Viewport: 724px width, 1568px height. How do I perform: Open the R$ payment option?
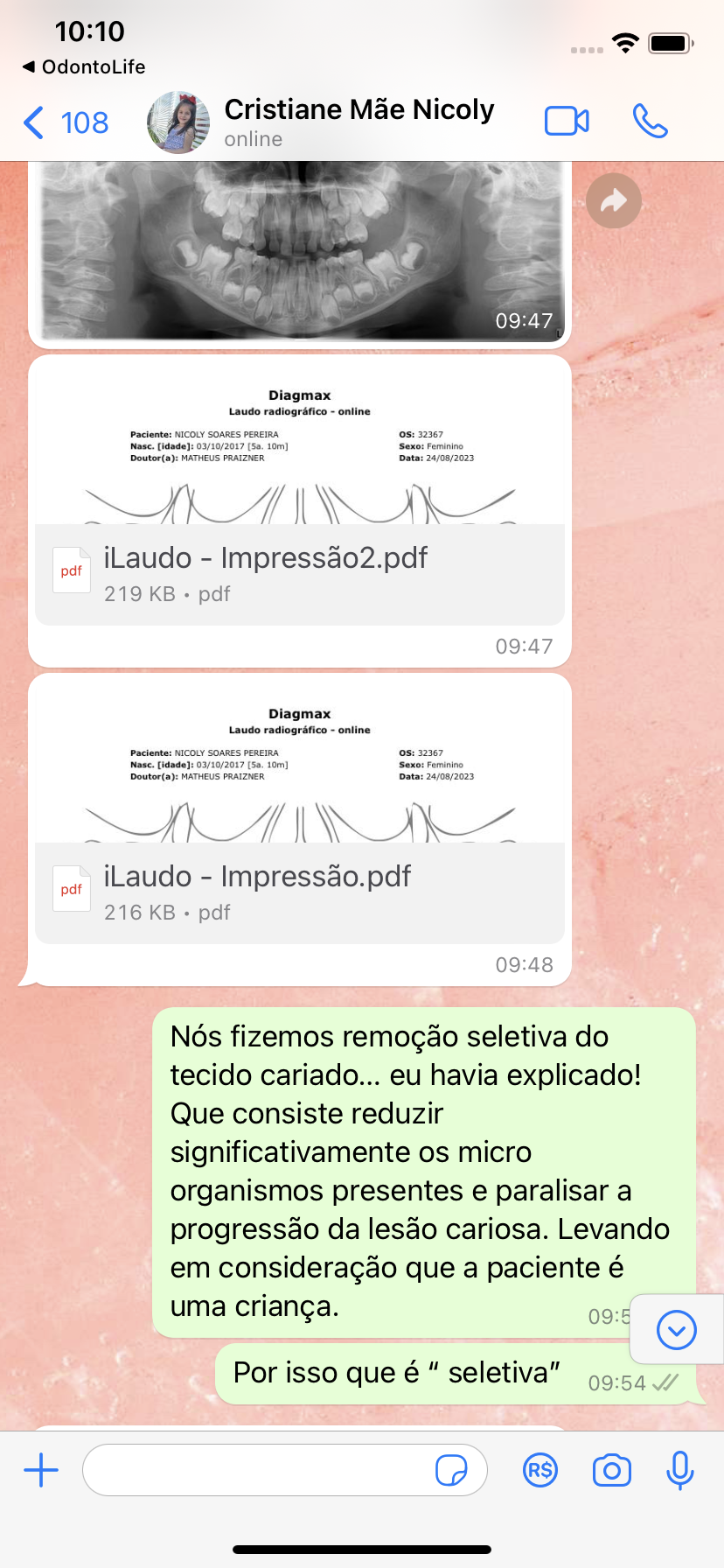tap(540, 1470)
